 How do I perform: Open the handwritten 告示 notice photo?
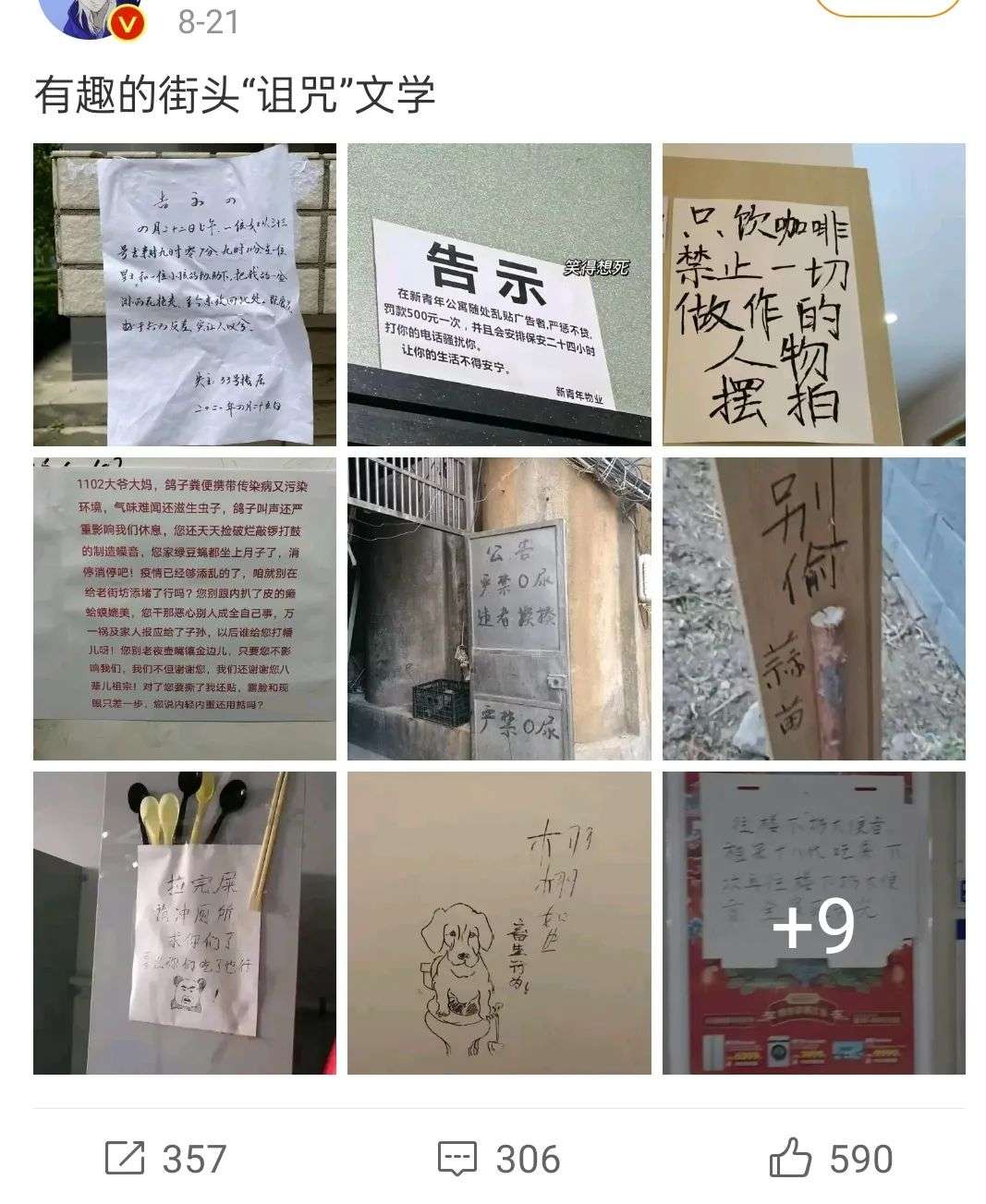pos(185,295)
